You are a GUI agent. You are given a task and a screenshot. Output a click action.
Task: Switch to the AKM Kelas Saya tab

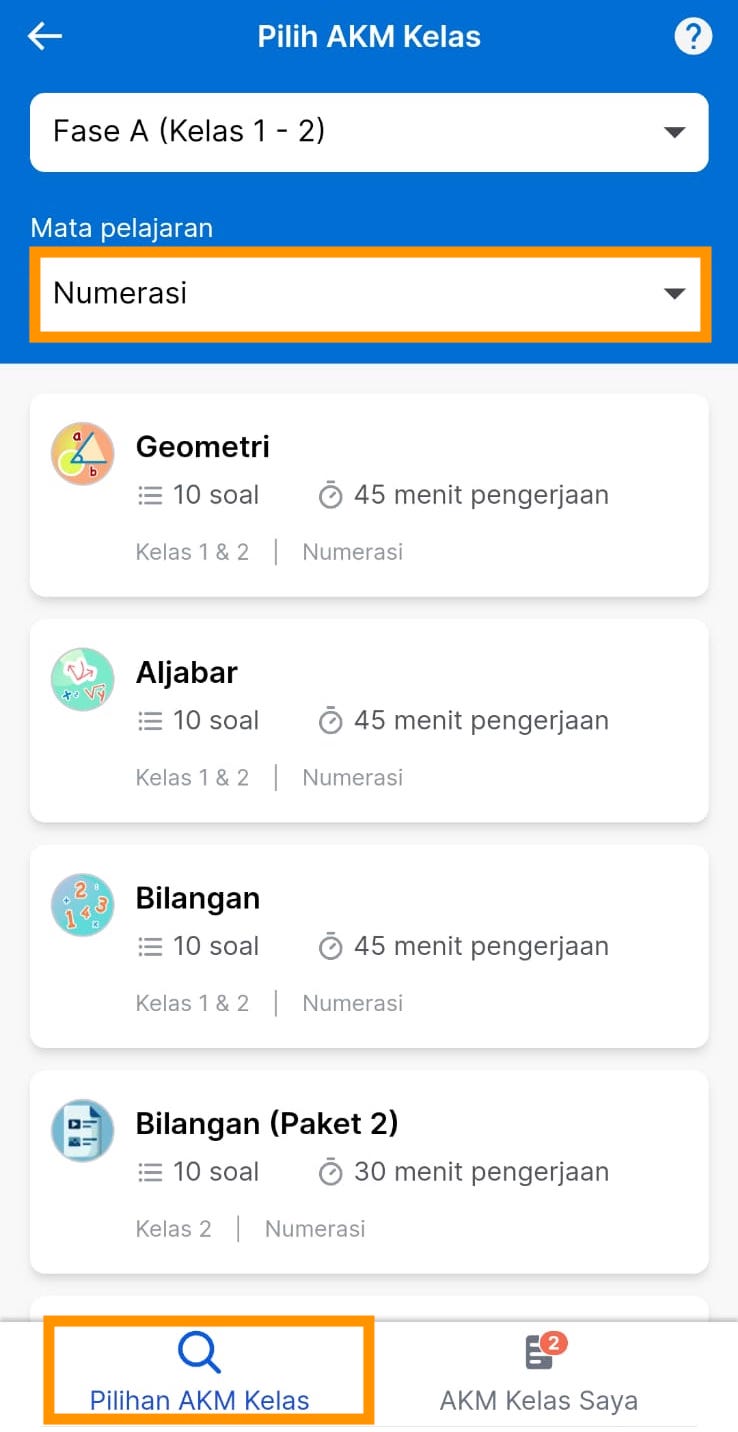click(x=538, y=1372)
